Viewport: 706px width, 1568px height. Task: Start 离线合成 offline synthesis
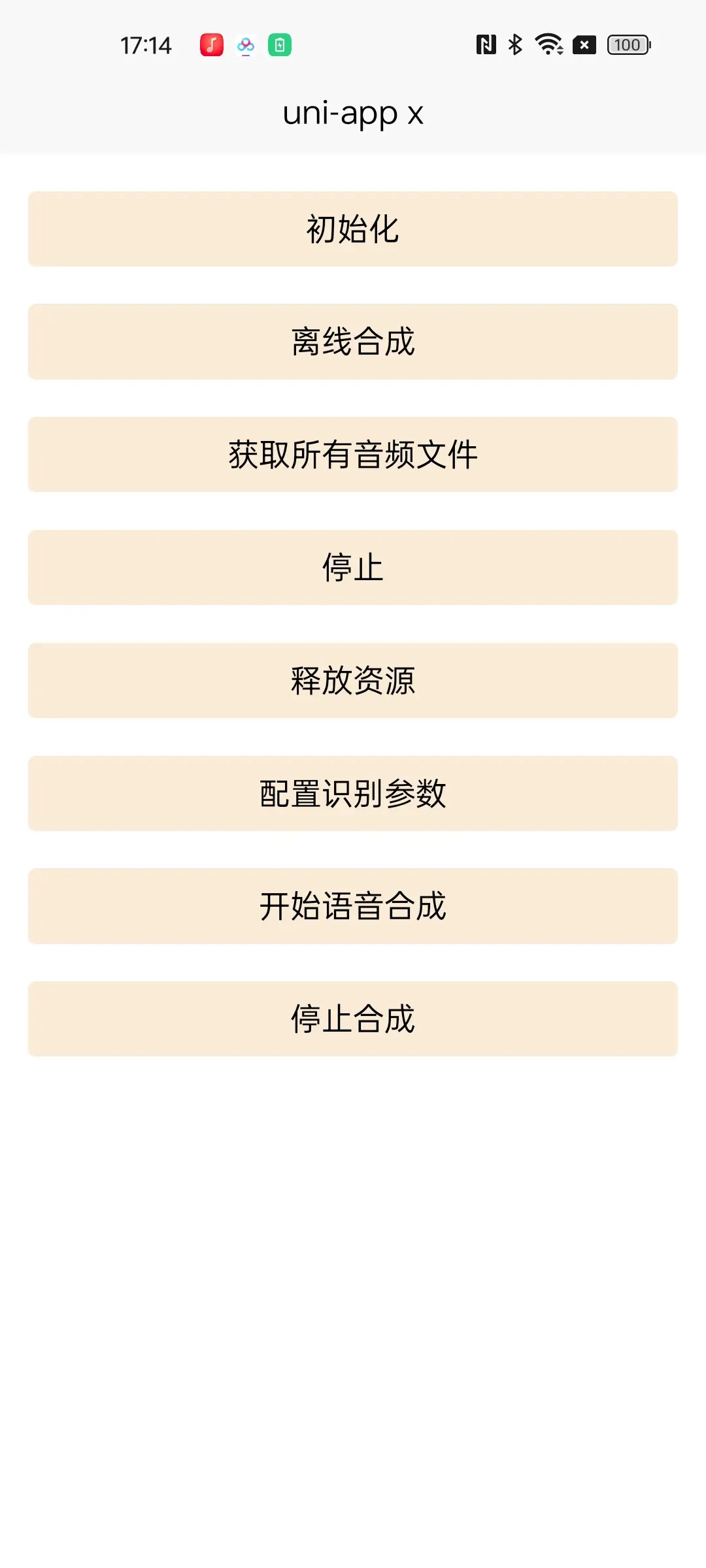tap(353, 342)
